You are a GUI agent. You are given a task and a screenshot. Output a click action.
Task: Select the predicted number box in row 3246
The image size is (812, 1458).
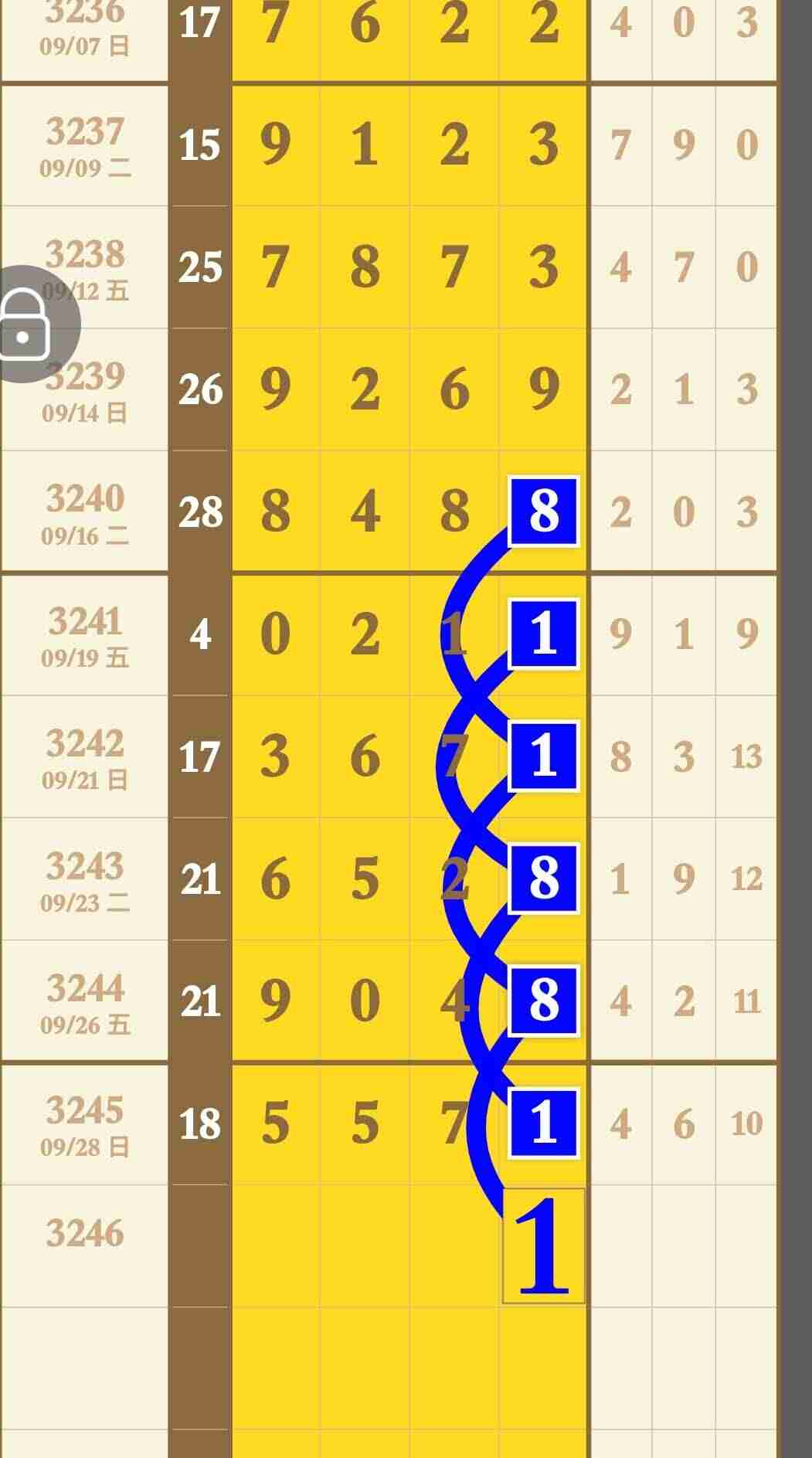tap(543, 1246)
